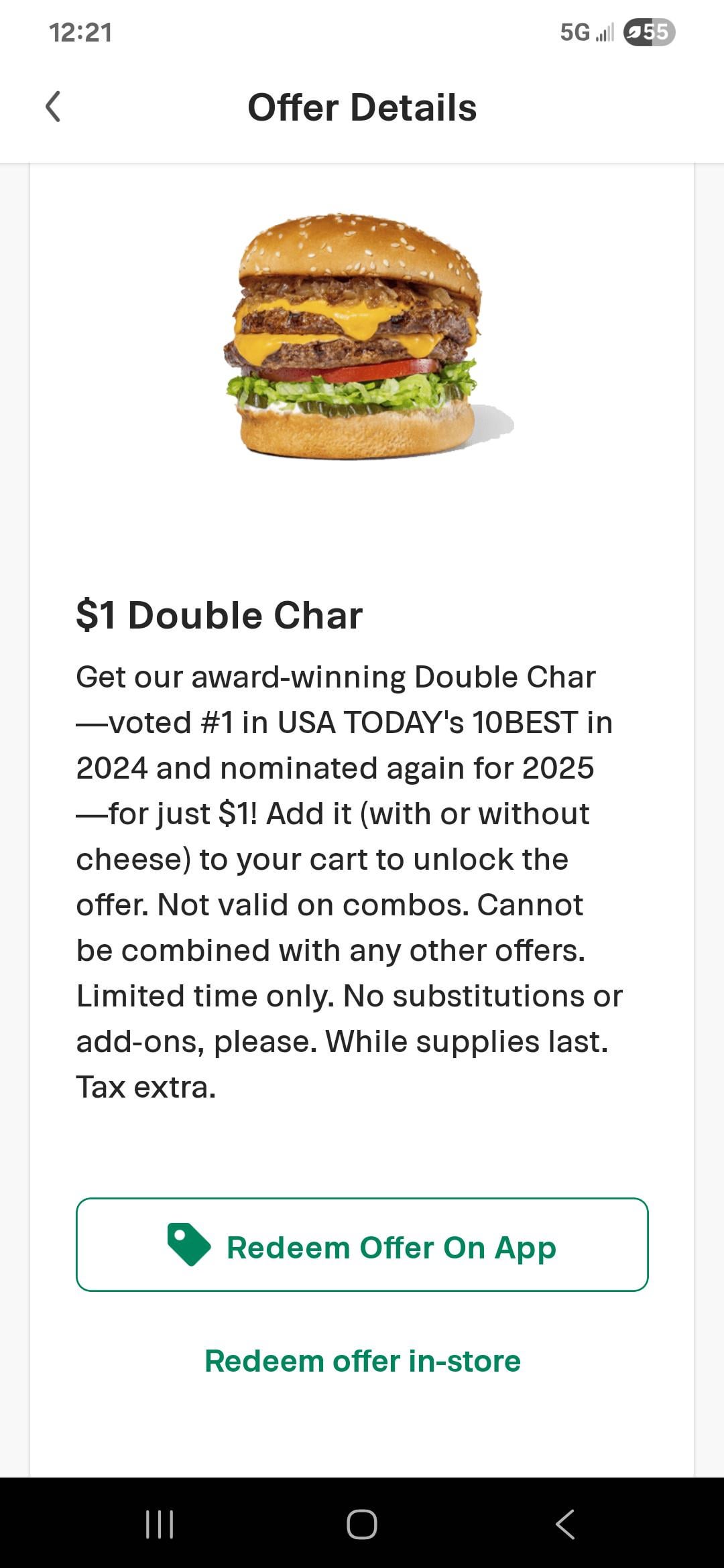Go to the phone's home screen
Viewport: 724px width, 1568px height.
click(362, 1524)
